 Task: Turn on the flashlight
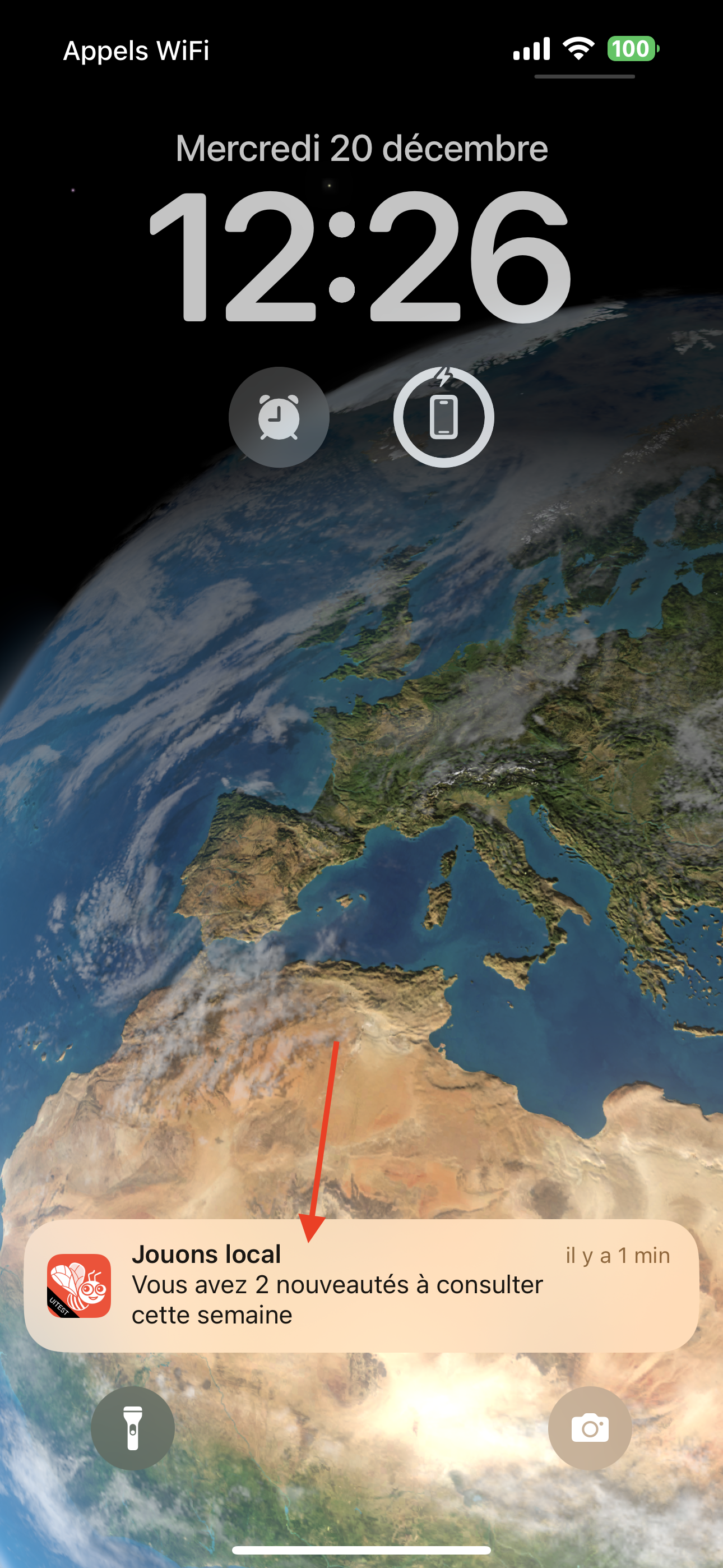[133, 1428]
